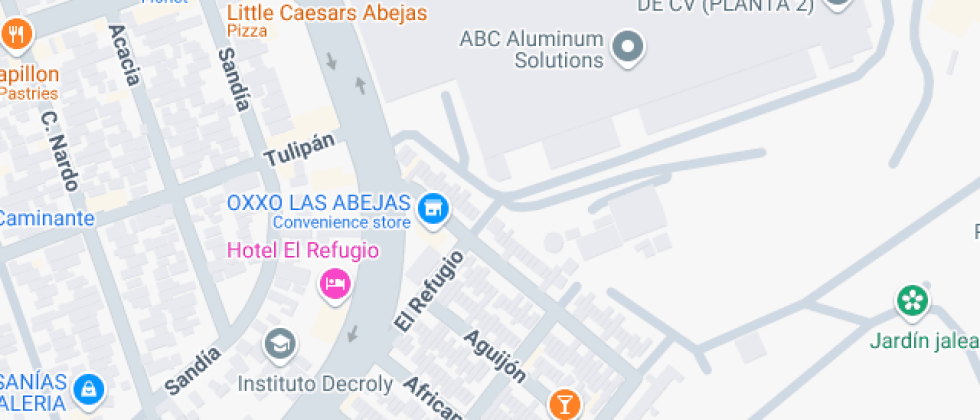Open the Jardín park marker
Viewport: 980px width, 420px height.
[x=912, y=301]
